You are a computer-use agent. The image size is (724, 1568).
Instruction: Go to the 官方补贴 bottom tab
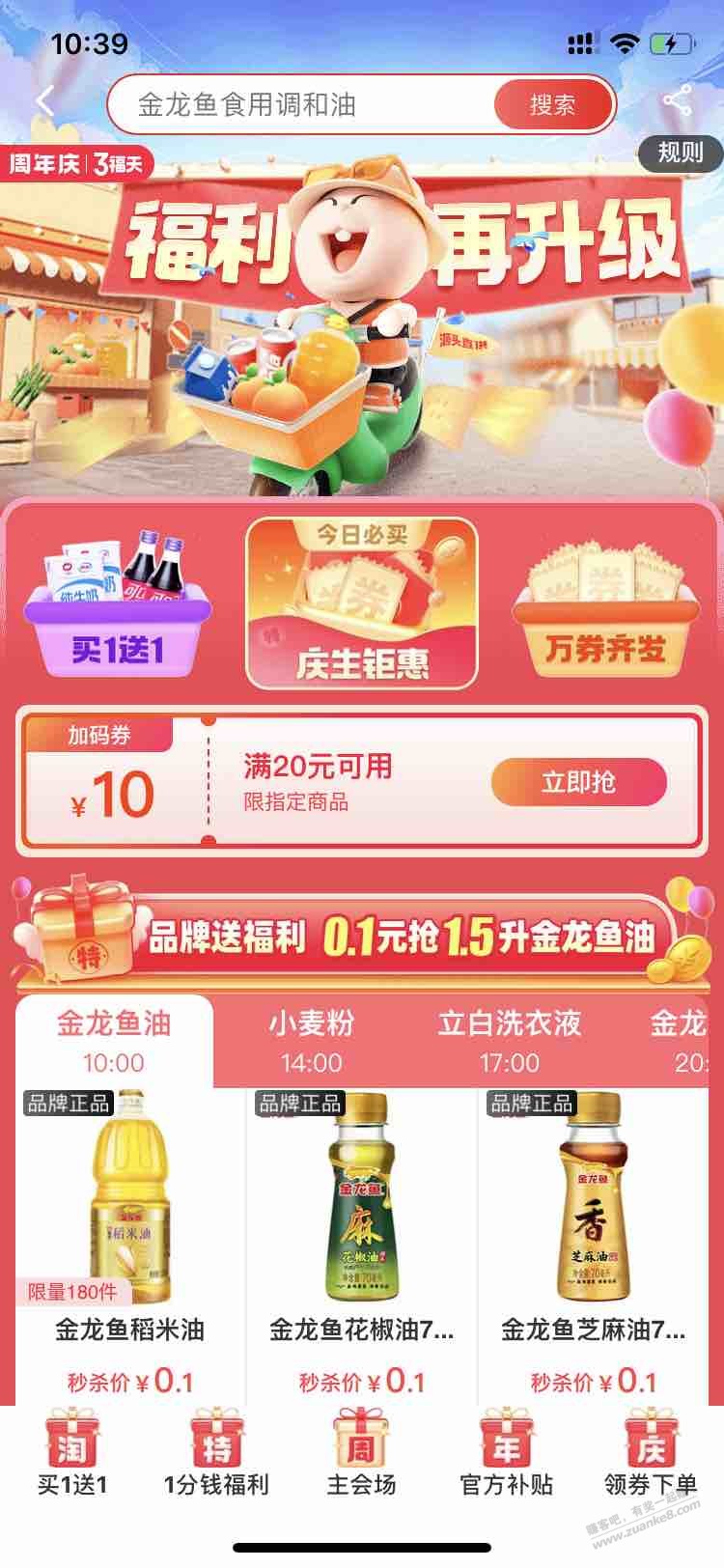click(x=506, y=1453)
